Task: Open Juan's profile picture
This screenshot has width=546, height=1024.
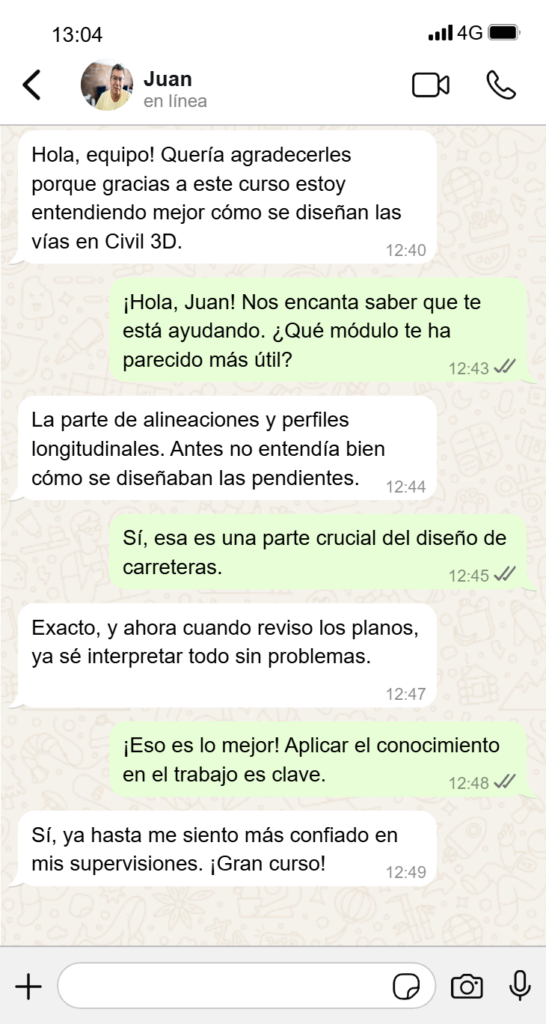Action: [106, 85]
